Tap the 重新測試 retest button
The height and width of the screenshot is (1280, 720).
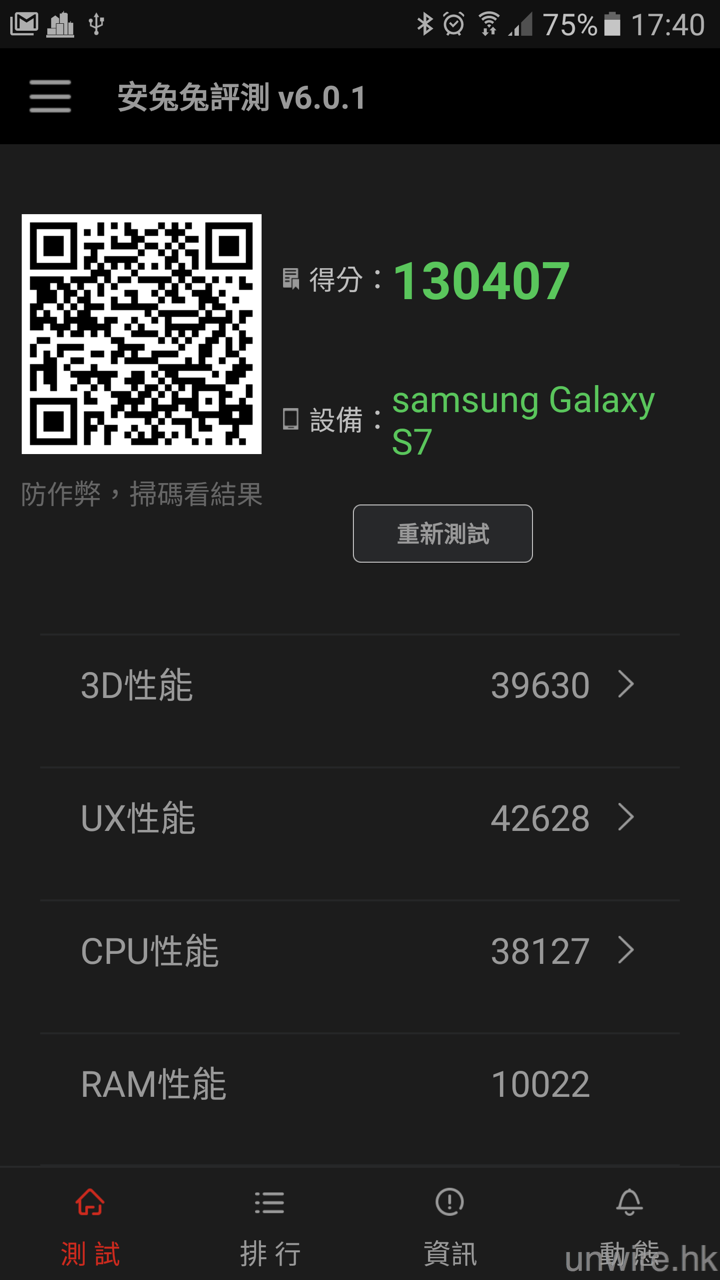coord(442,534)
